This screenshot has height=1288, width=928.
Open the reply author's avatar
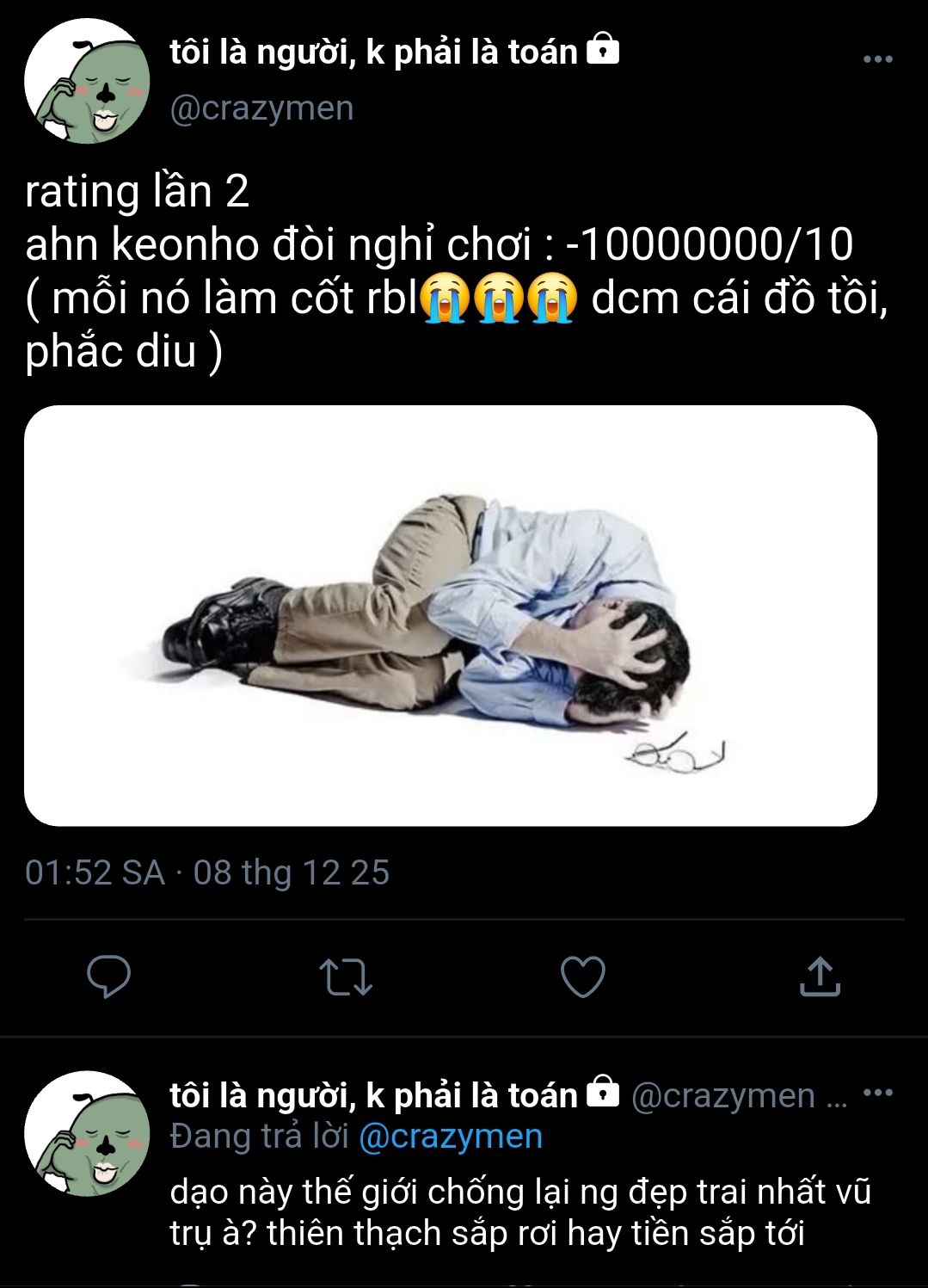click(86, 1133)
